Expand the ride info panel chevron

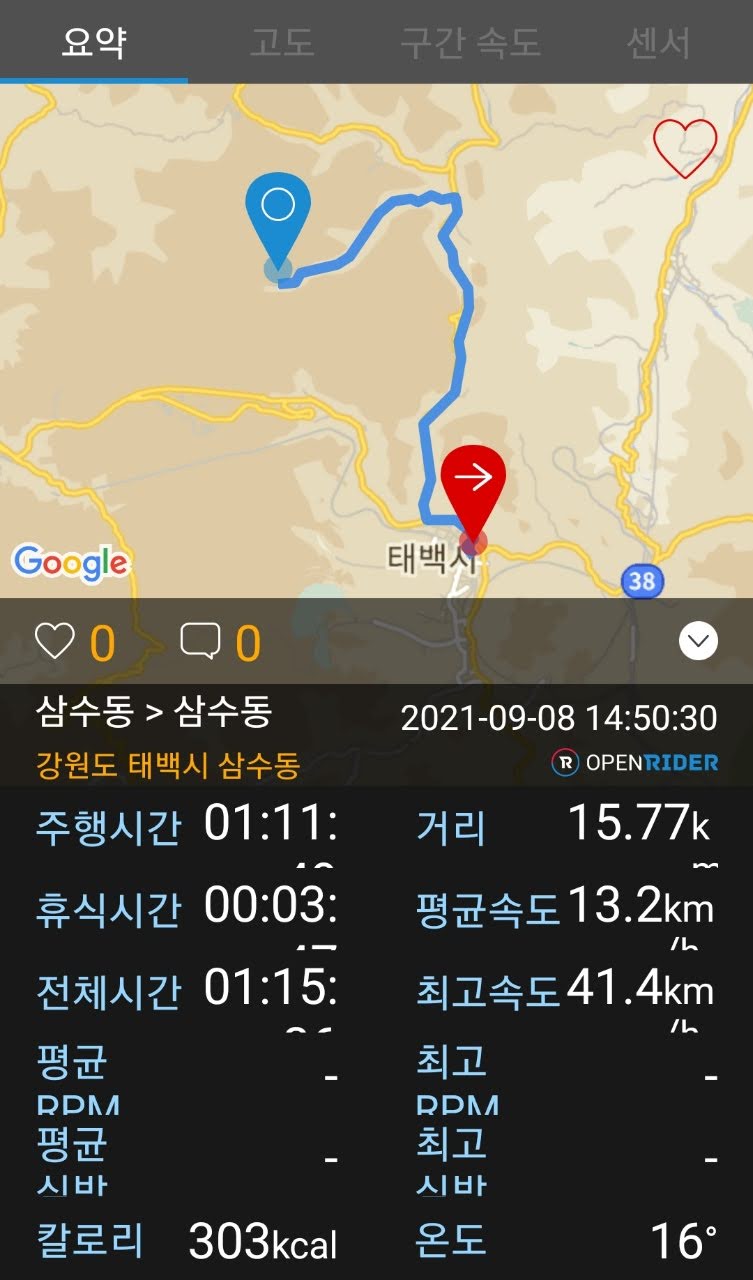(698, 641)
